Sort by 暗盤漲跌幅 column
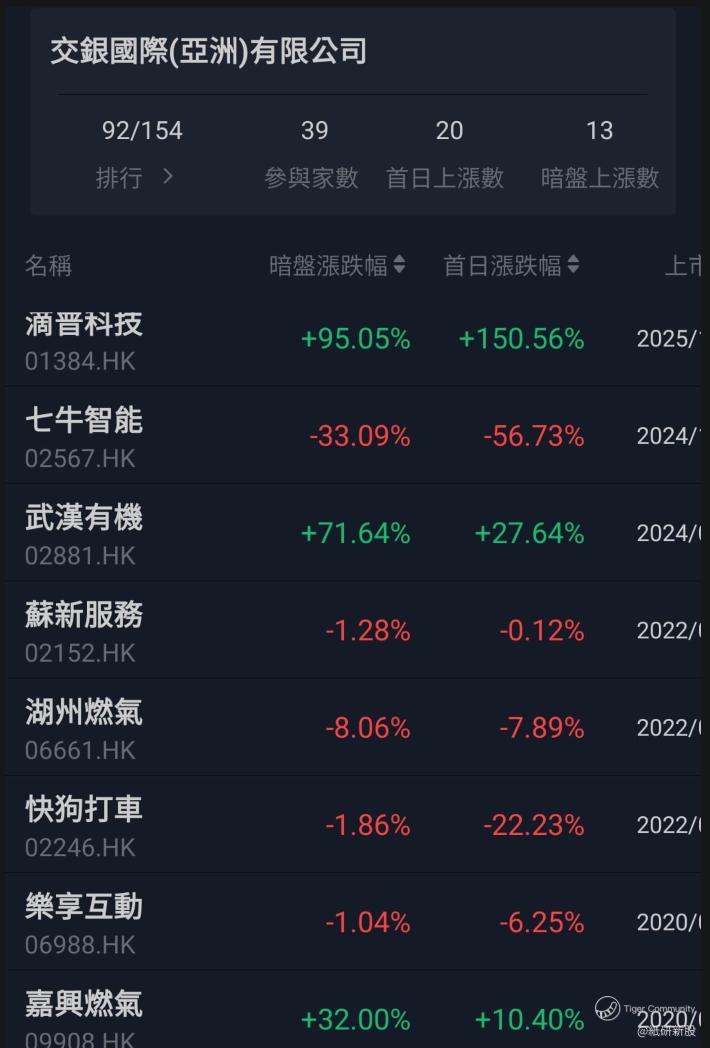 coord(337,265)
